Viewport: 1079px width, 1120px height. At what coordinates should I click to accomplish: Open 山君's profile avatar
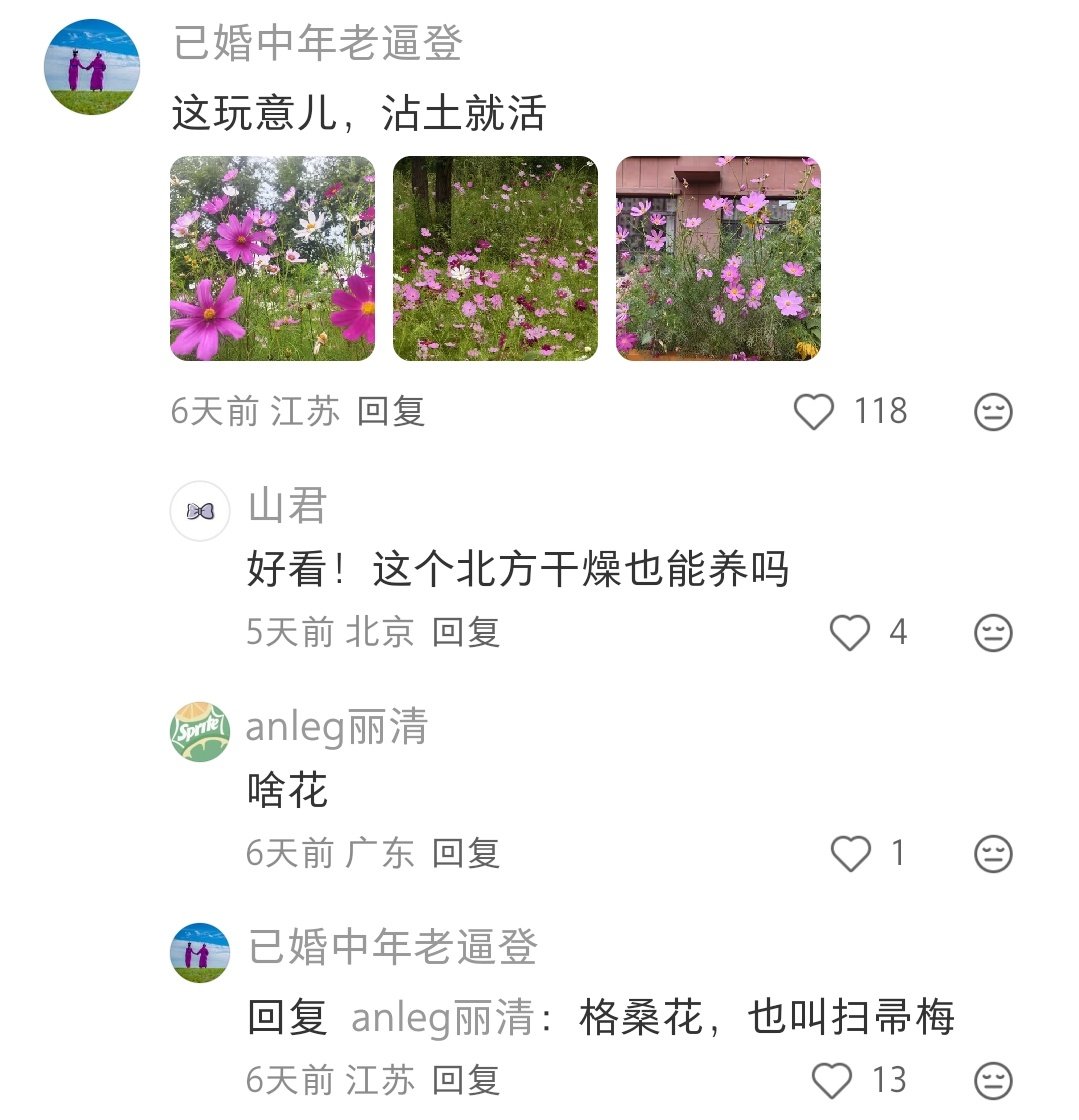[x=200, y=511]
